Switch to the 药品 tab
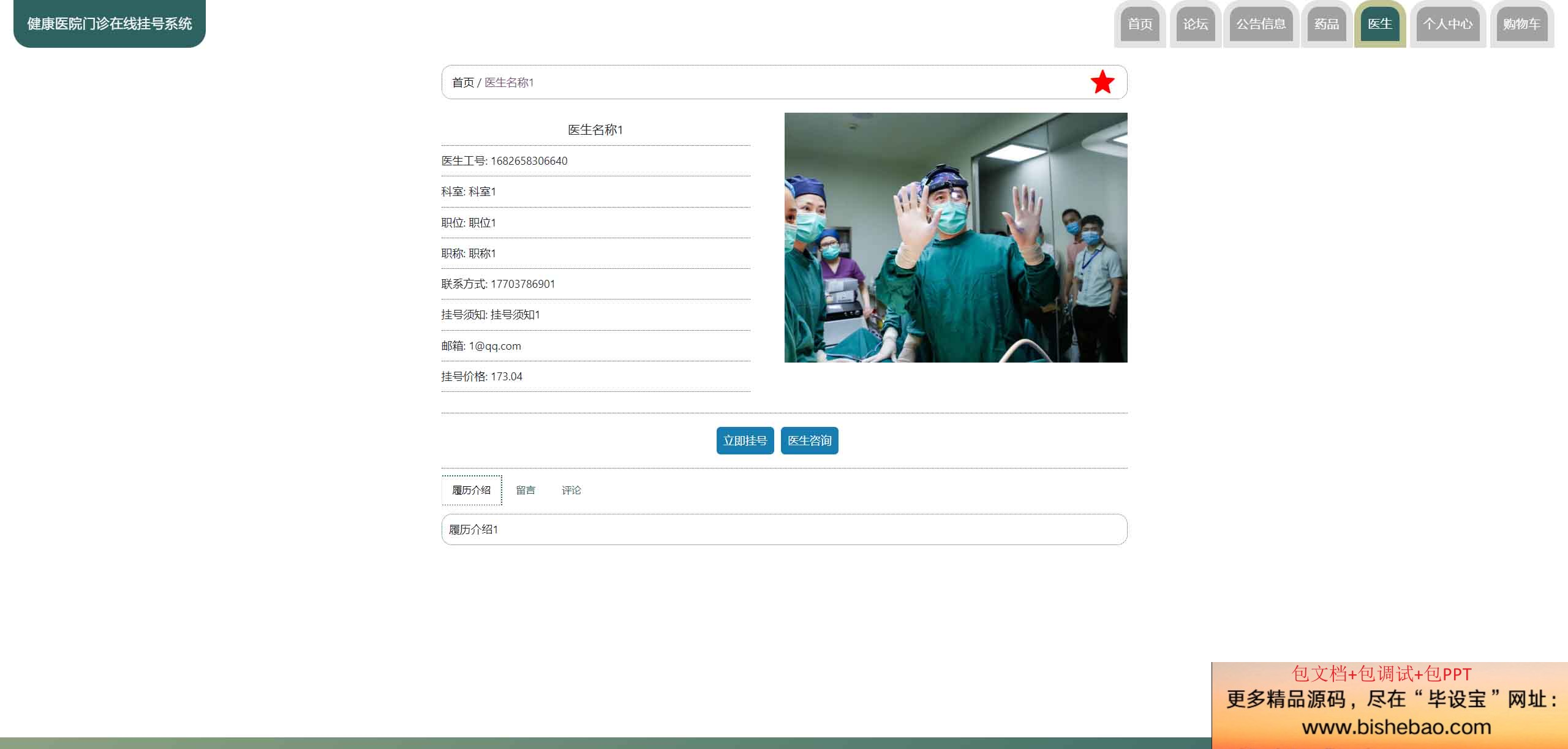 [x=1326, y=24]
